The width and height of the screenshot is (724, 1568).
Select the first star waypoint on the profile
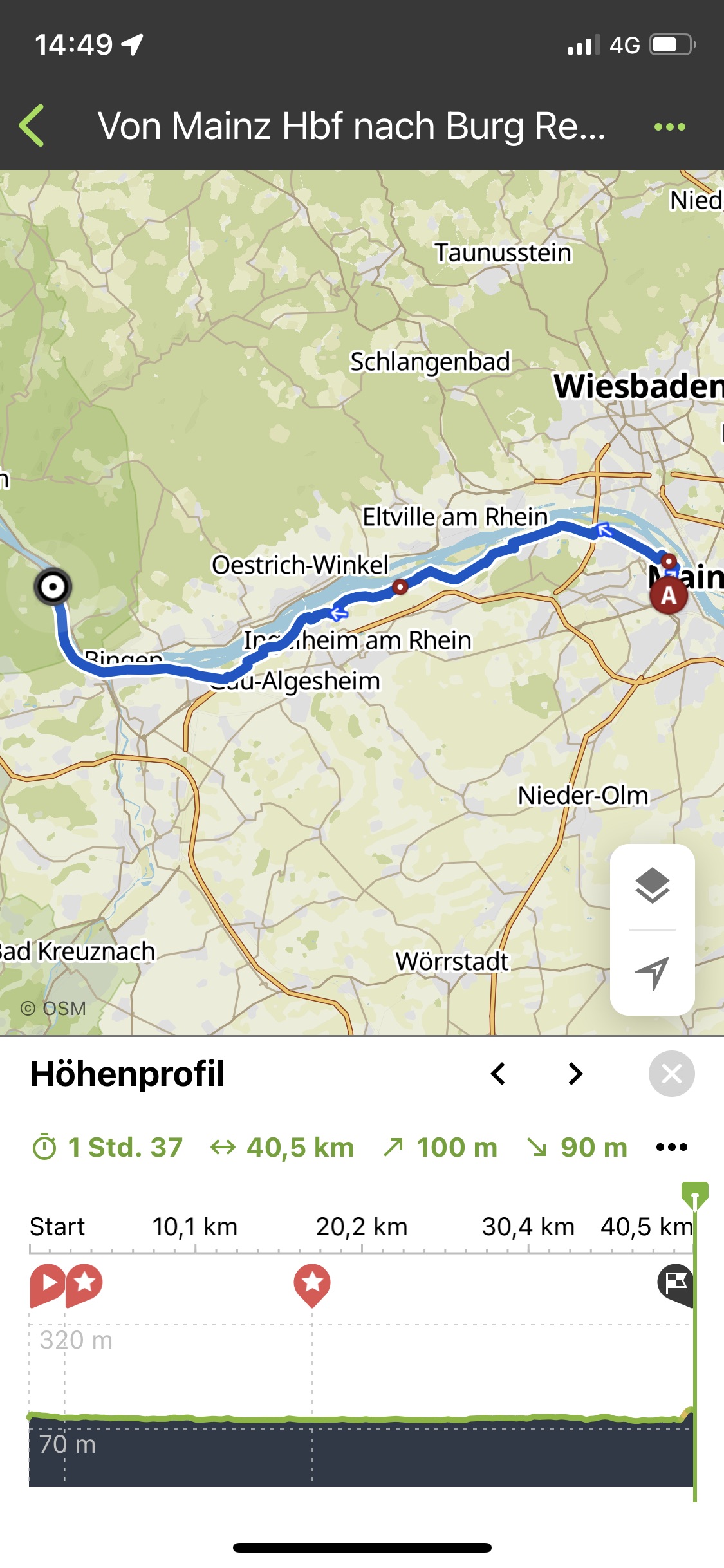[84, 1284]
